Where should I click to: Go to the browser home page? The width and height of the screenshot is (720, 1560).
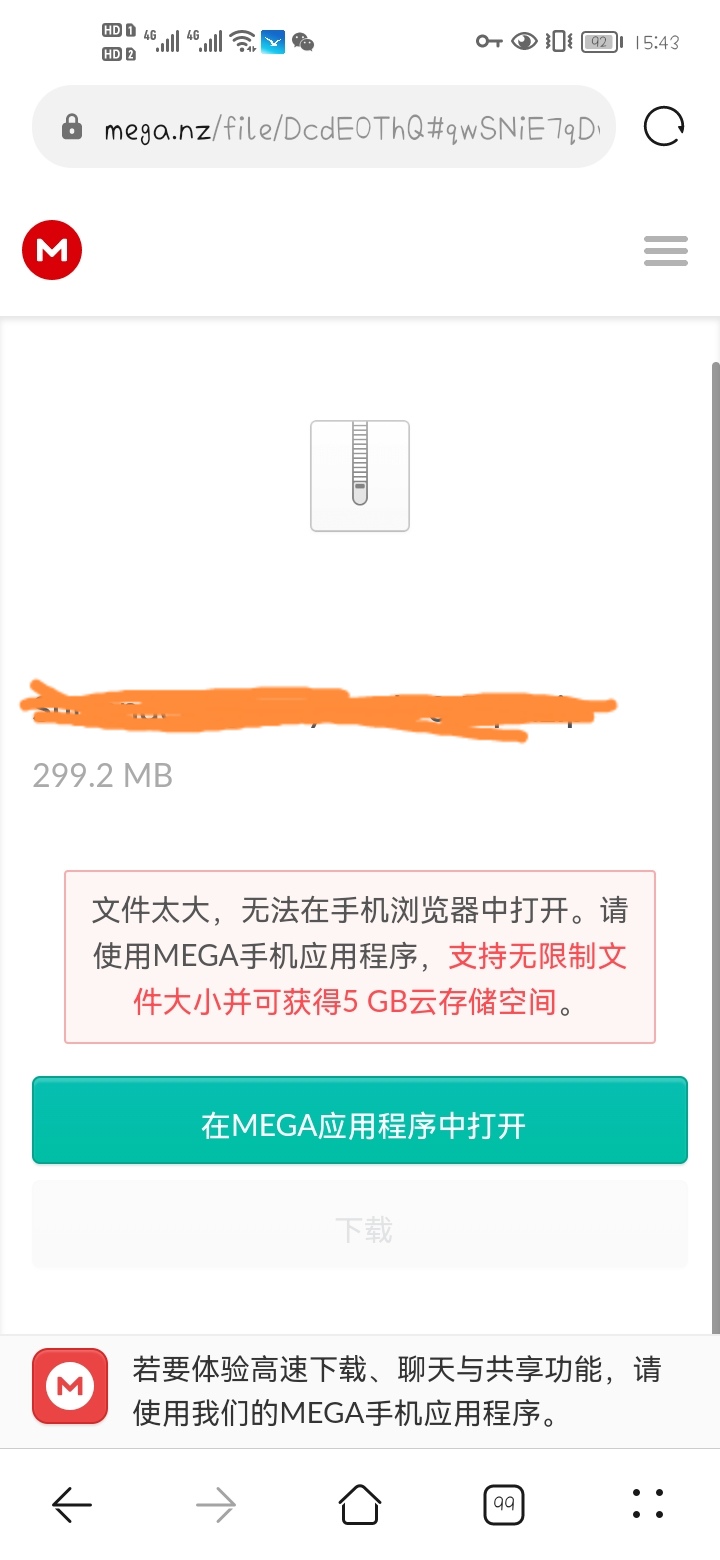360,1503
